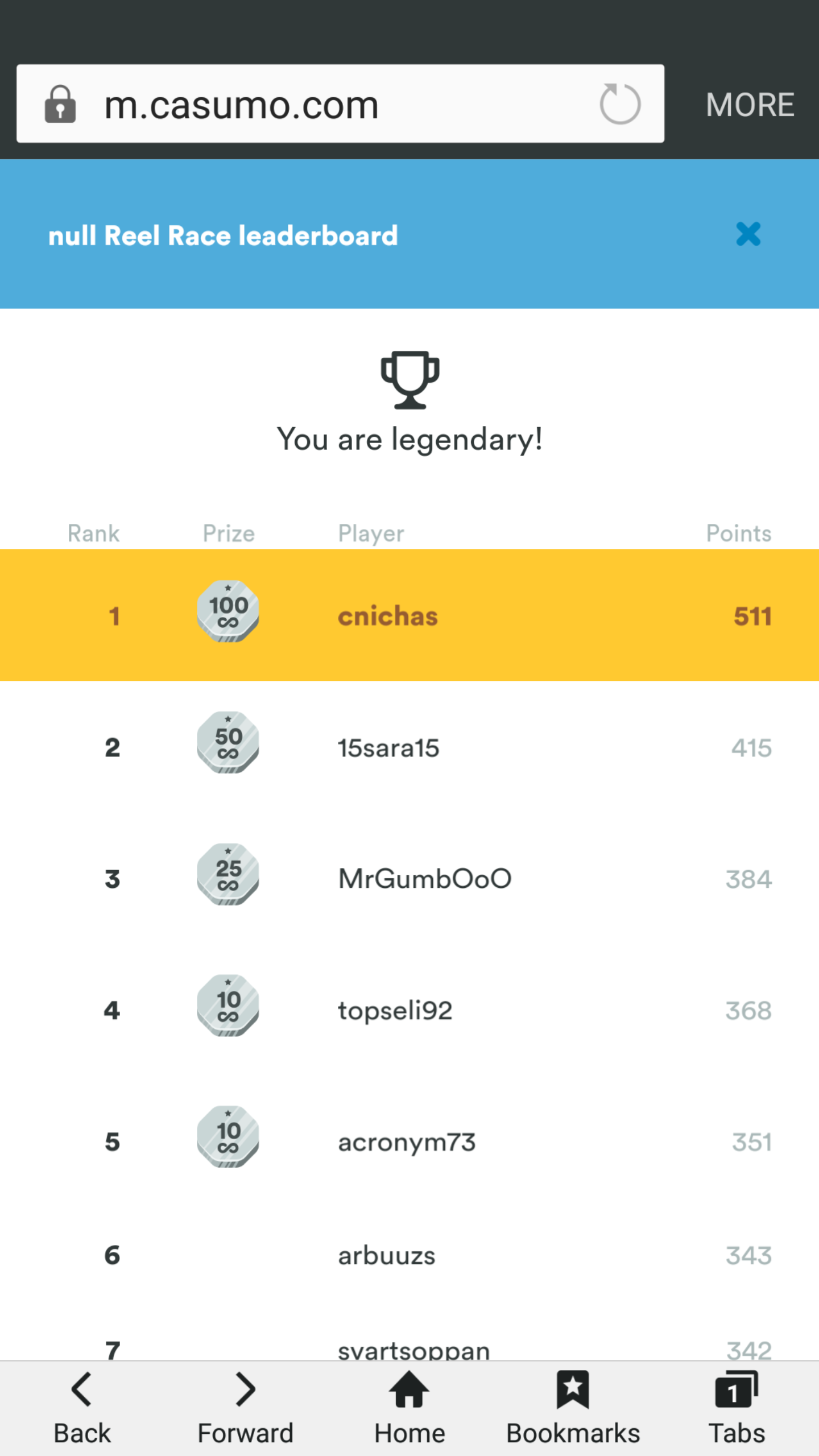Open Bookmarks
Viewport: 819px width, 1456px height.
point(573,1408)
